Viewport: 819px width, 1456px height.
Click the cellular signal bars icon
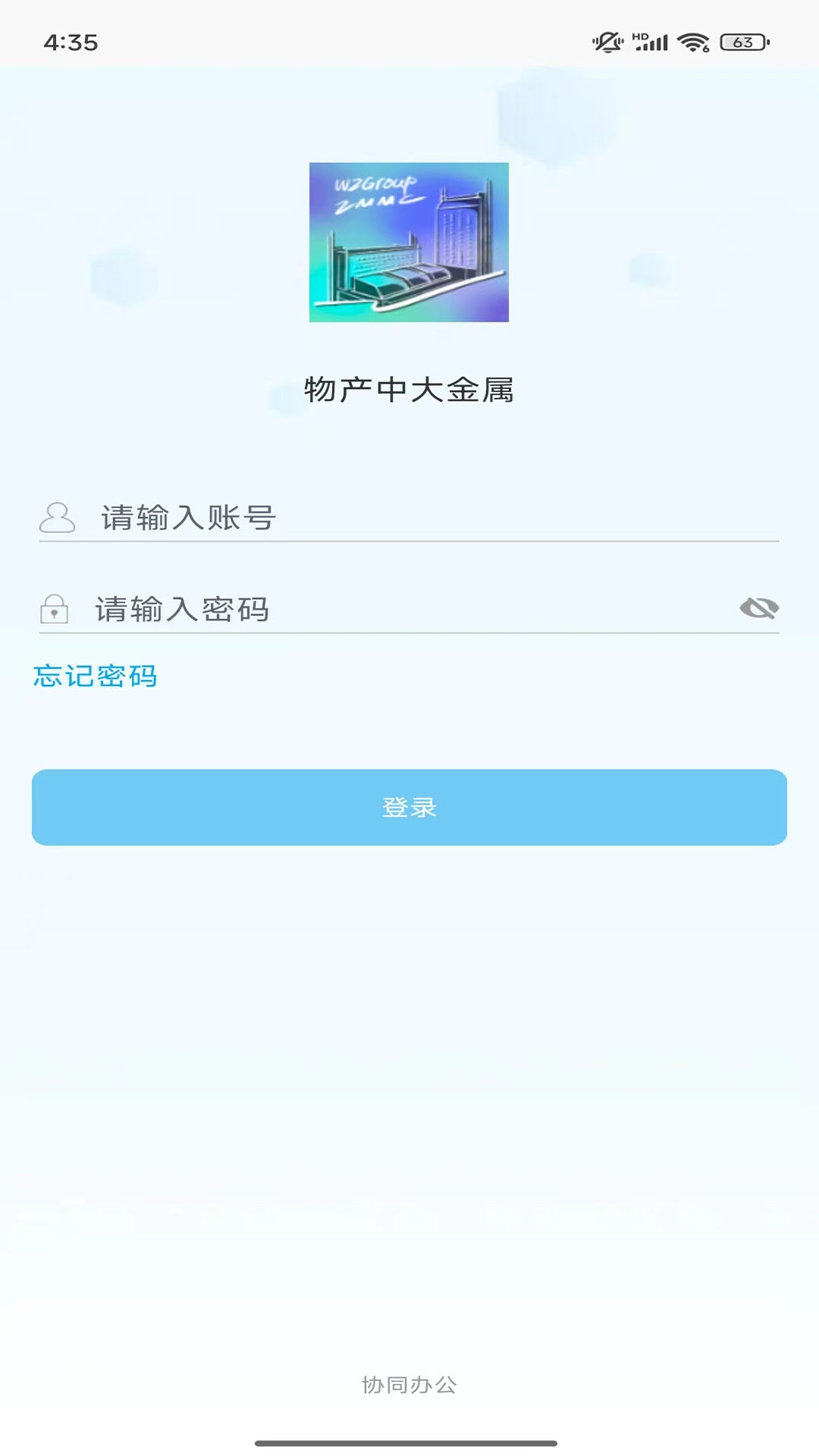click(651, 44)
